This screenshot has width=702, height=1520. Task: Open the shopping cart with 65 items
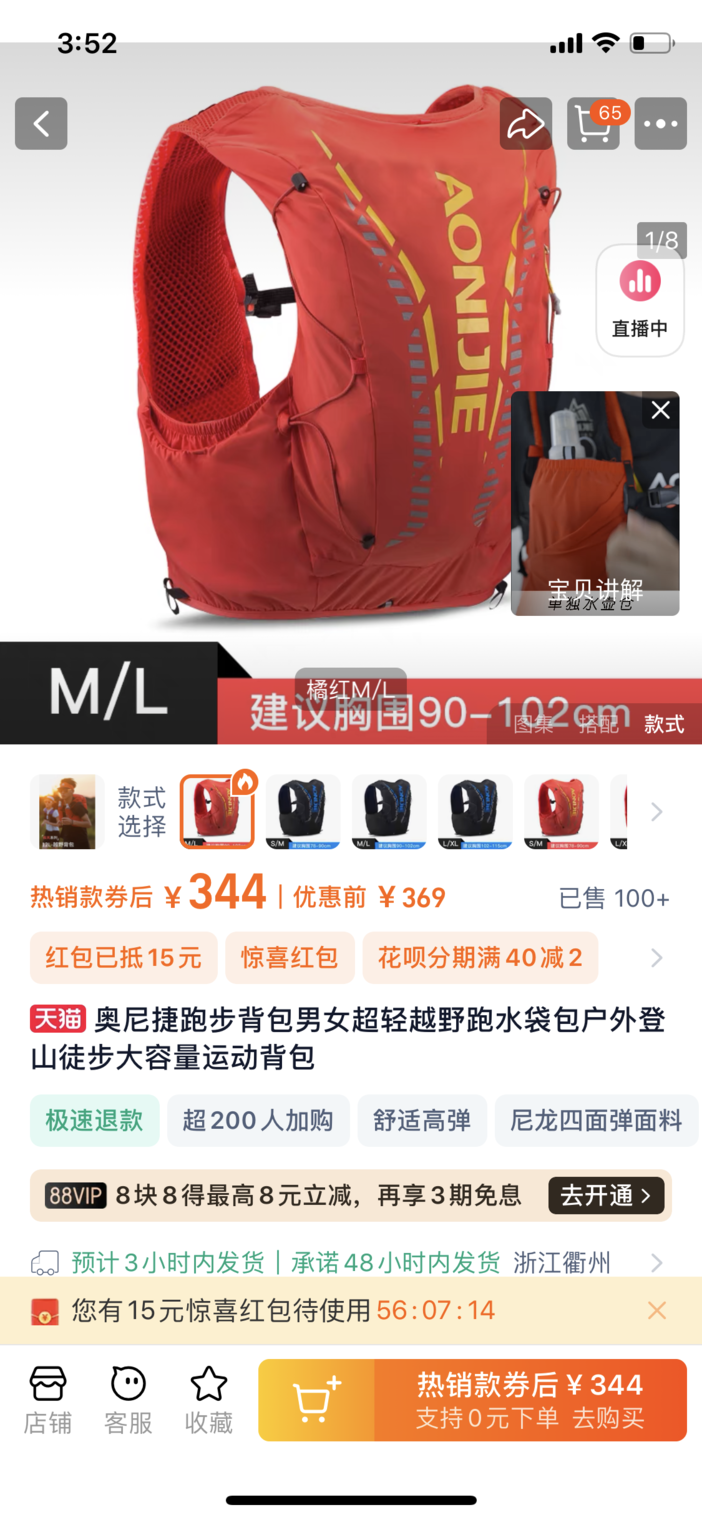594,124
